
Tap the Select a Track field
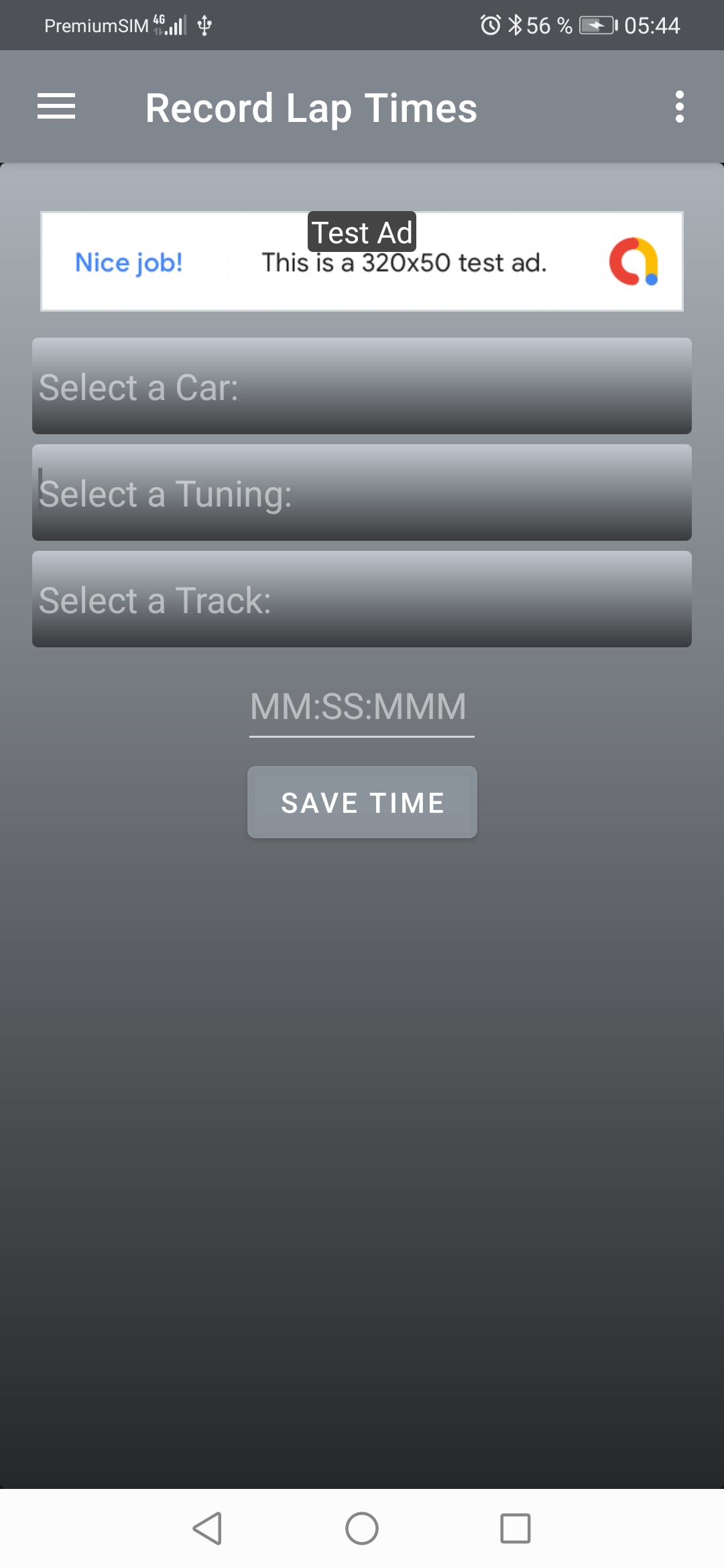(x=362, y=599)
